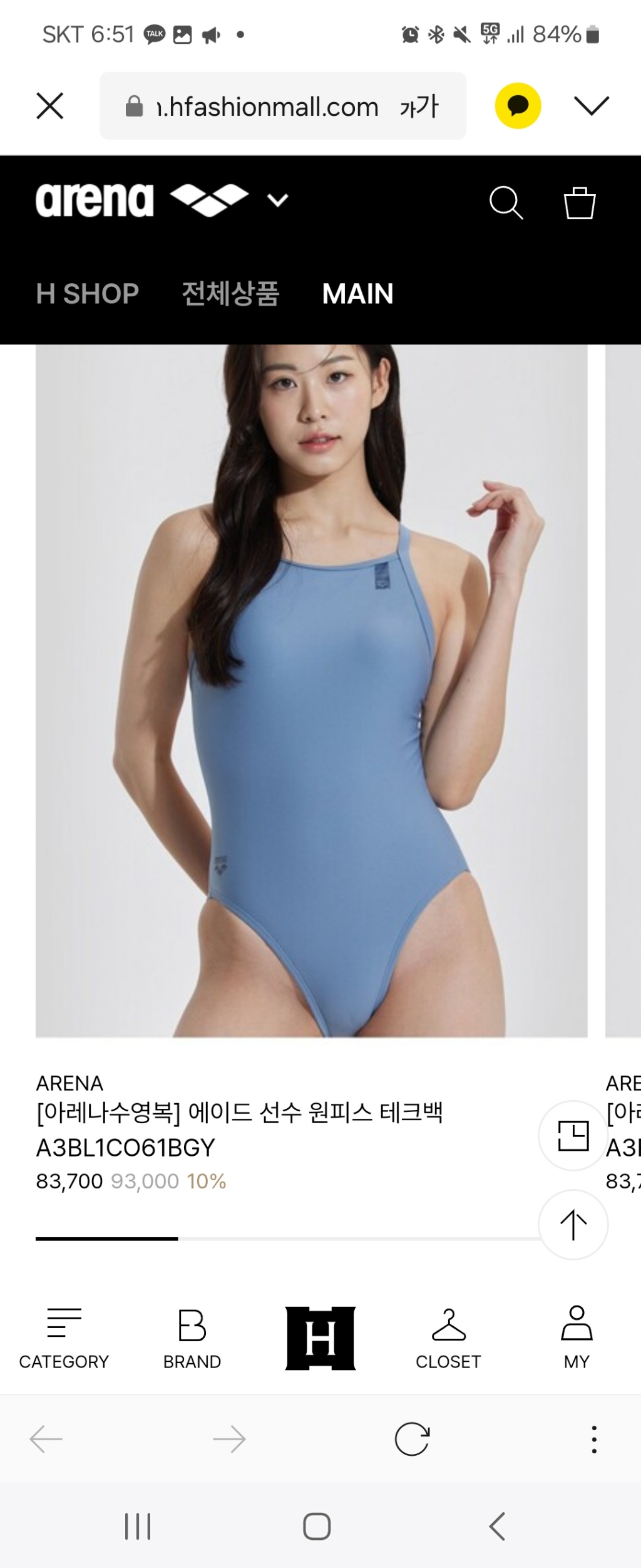The image size is (641, 1568).
Task: Open the CATEGORY menu
Action: pos(64,1338)
